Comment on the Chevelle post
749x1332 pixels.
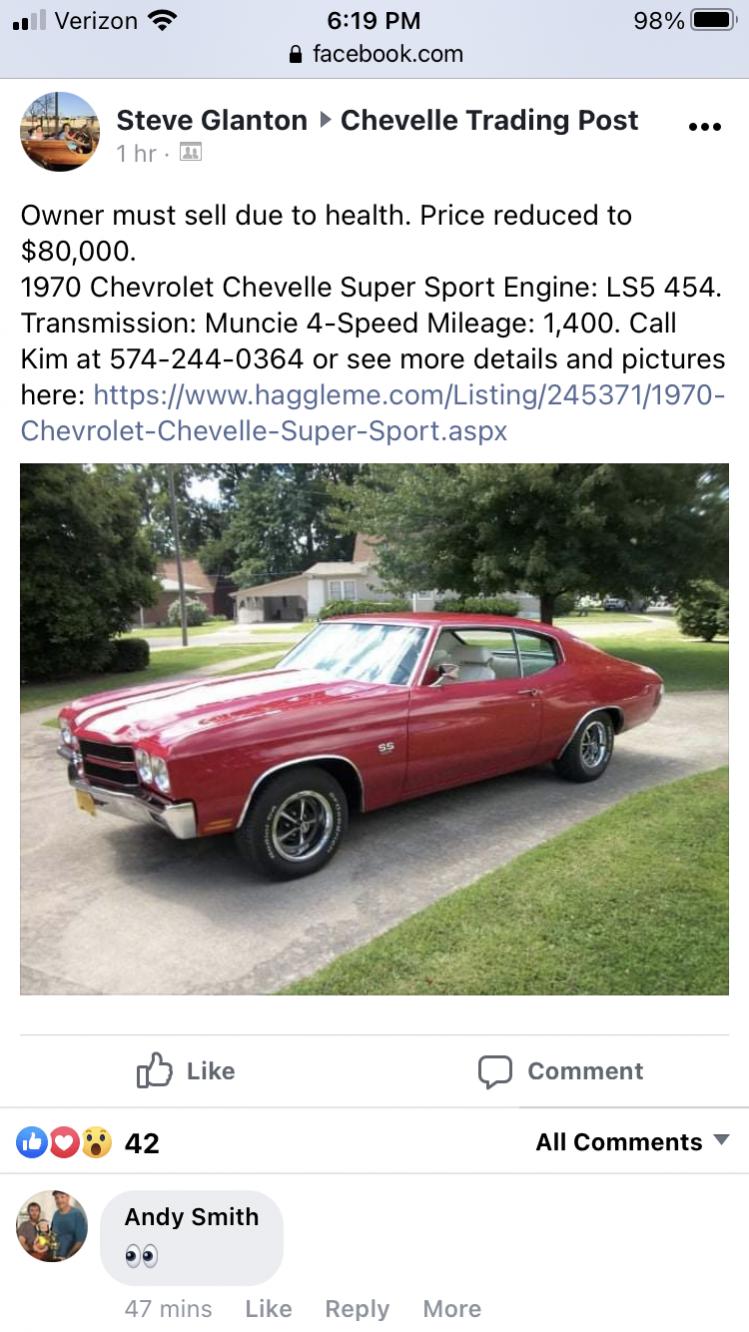[x=561, y=1071]
